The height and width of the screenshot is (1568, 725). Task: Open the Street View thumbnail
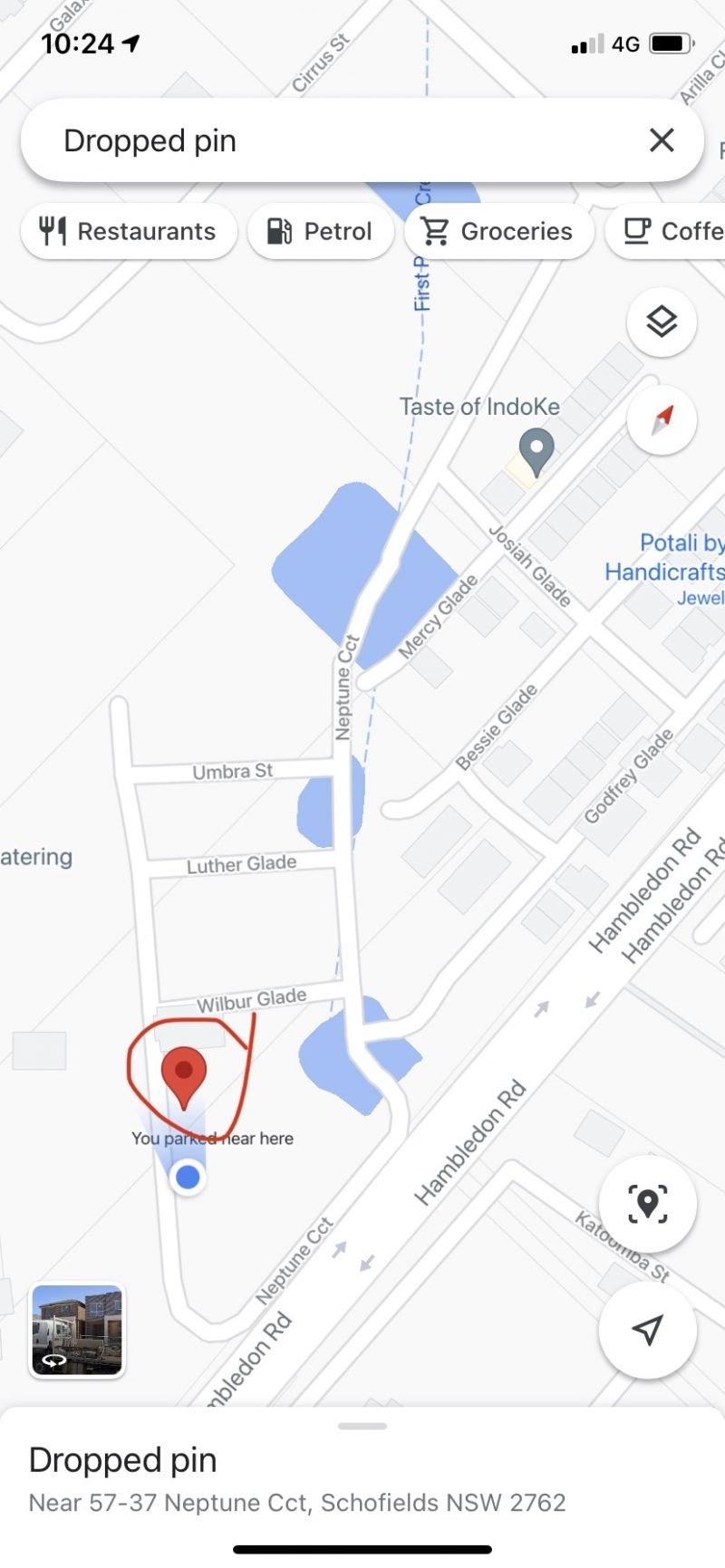(77, 1331)
